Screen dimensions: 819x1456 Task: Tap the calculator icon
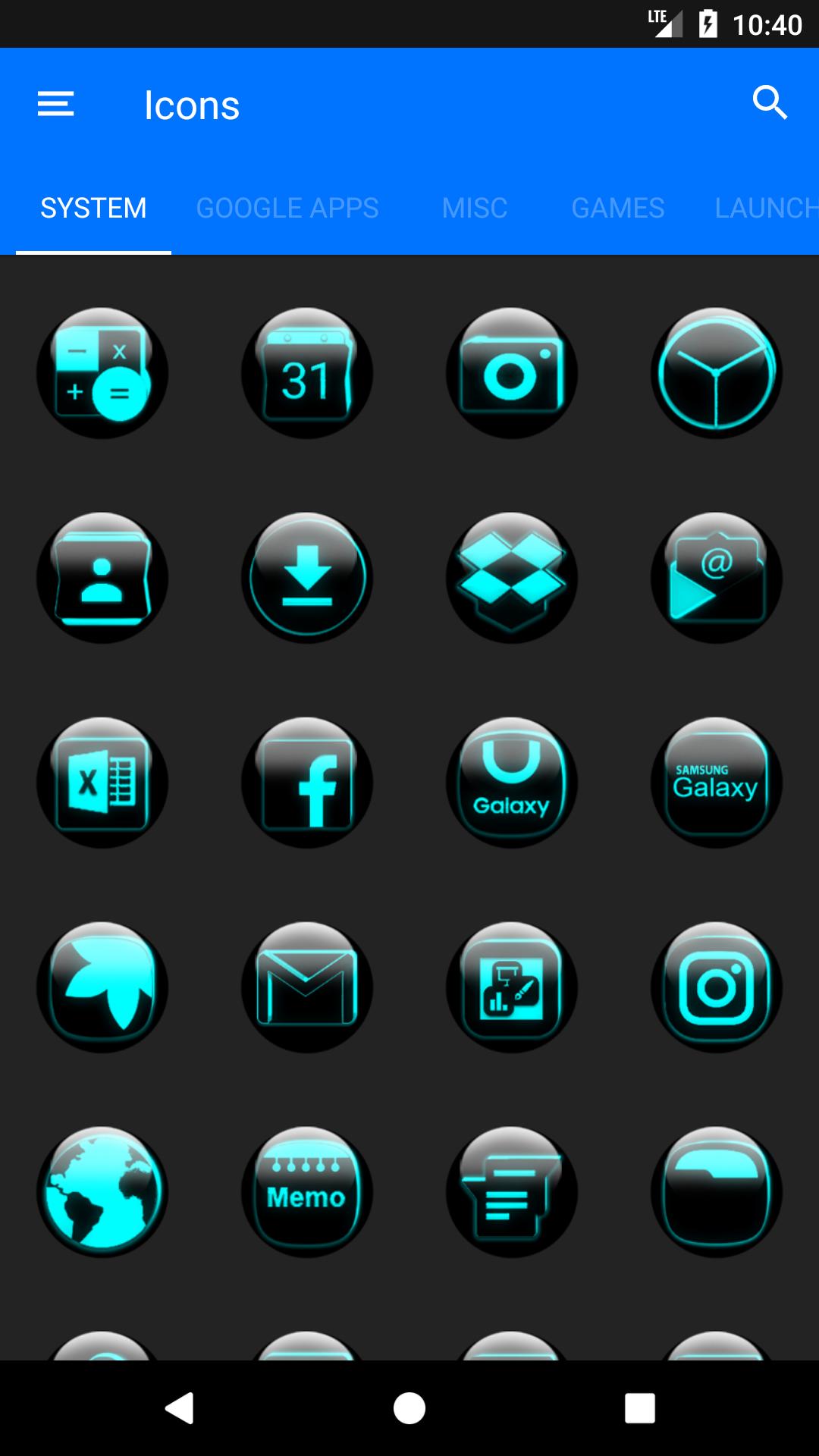point(102,373)
